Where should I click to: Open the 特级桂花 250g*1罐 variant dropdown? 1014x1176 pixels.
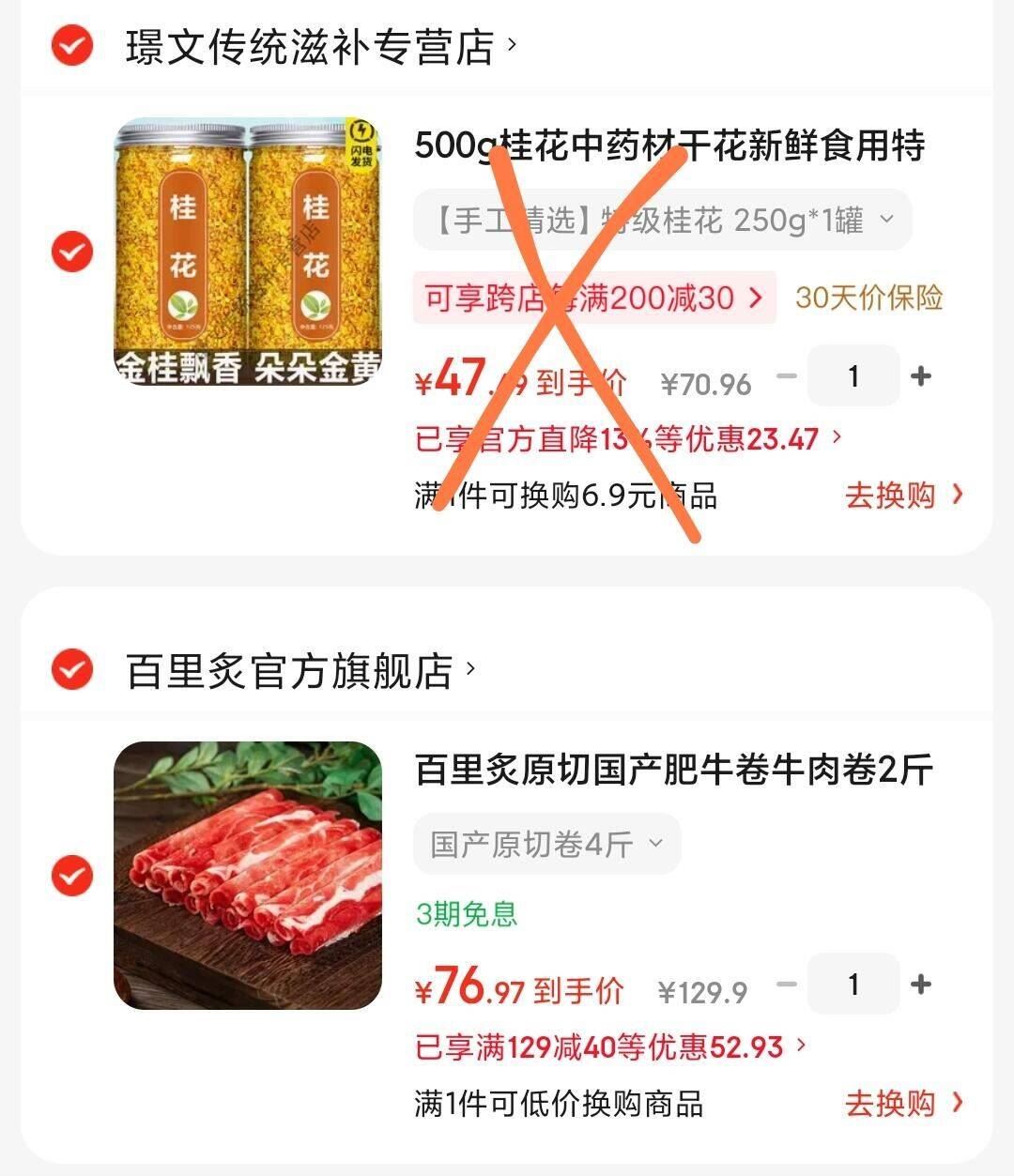pyautogui.click(x=662, y=220)
